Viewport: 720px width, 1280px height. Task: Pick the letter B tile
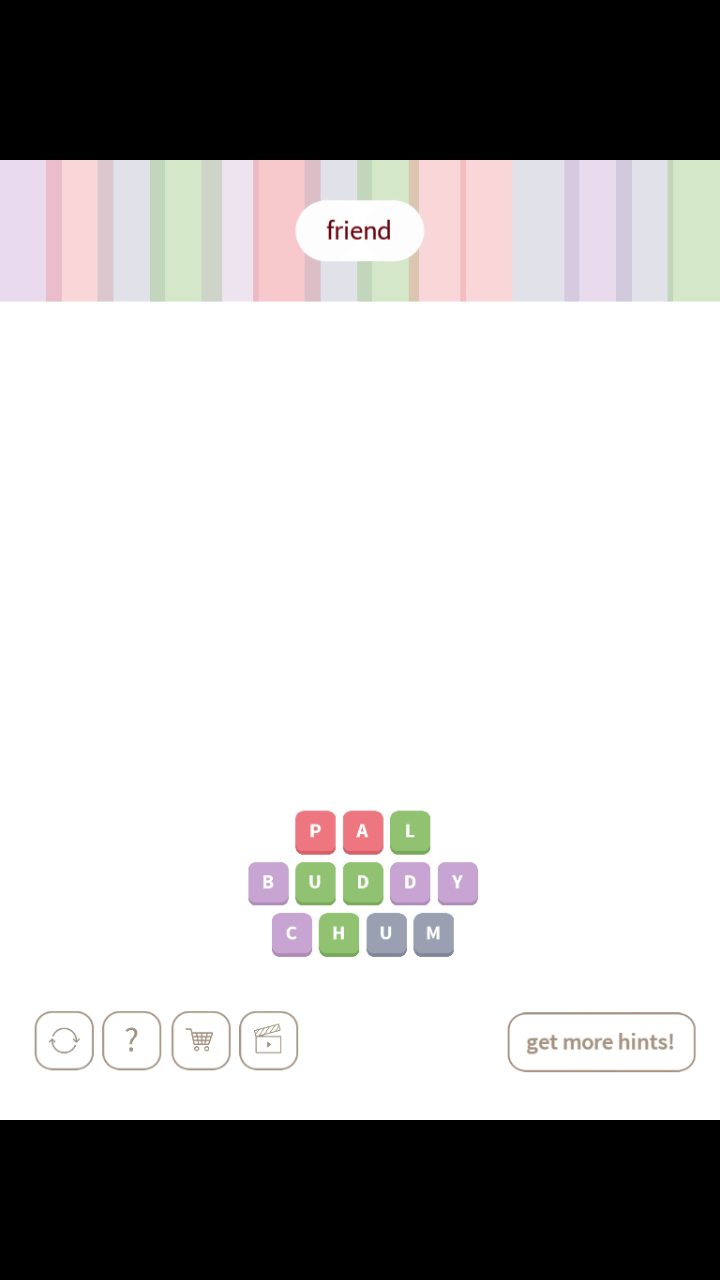(x=268, y=883)
